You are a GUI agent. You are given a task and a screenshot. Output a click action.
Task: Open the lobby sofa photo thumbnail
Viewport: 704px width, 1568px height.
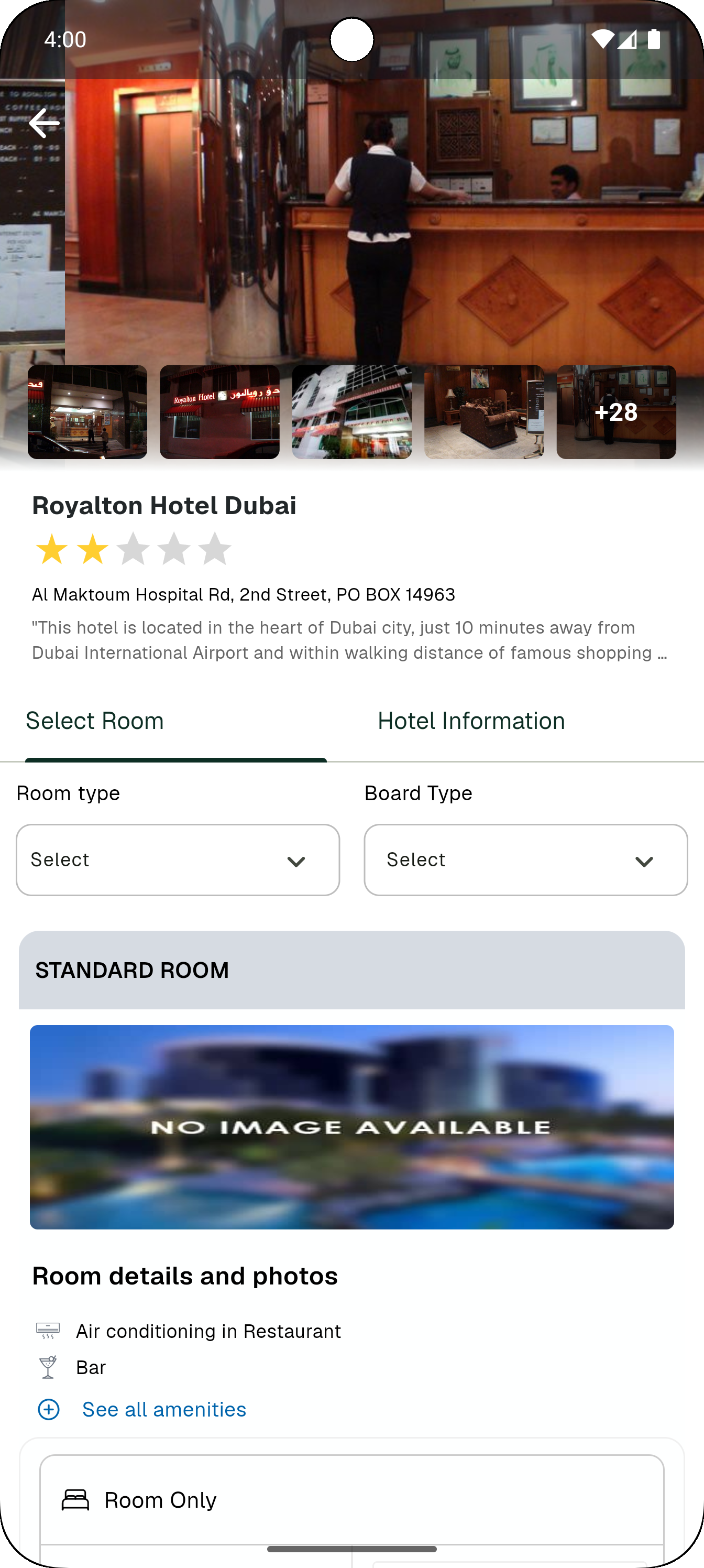(x=483, y=411)
